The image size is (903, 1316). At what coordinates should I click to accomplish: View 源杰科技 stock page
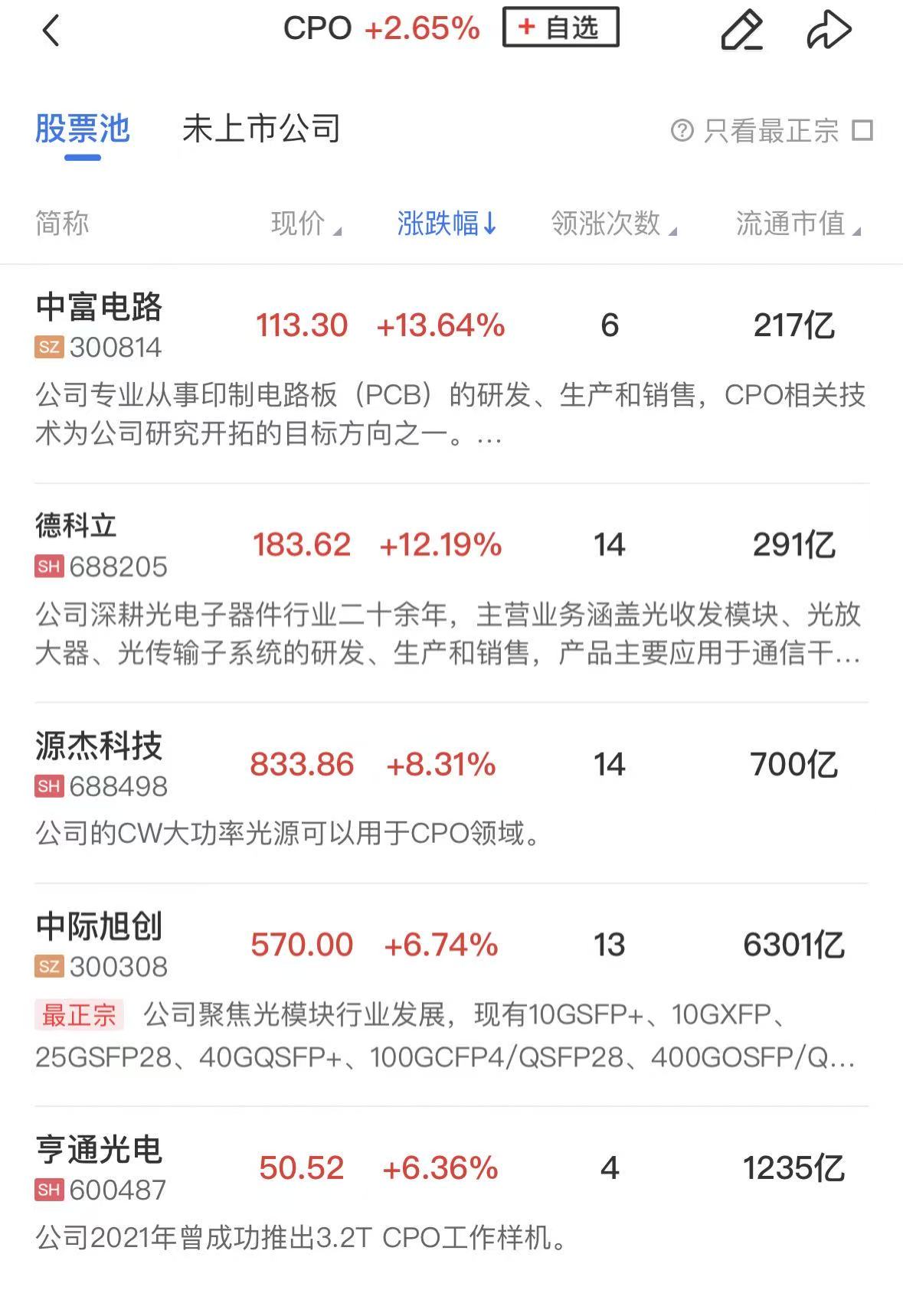(x=100, y=746)
